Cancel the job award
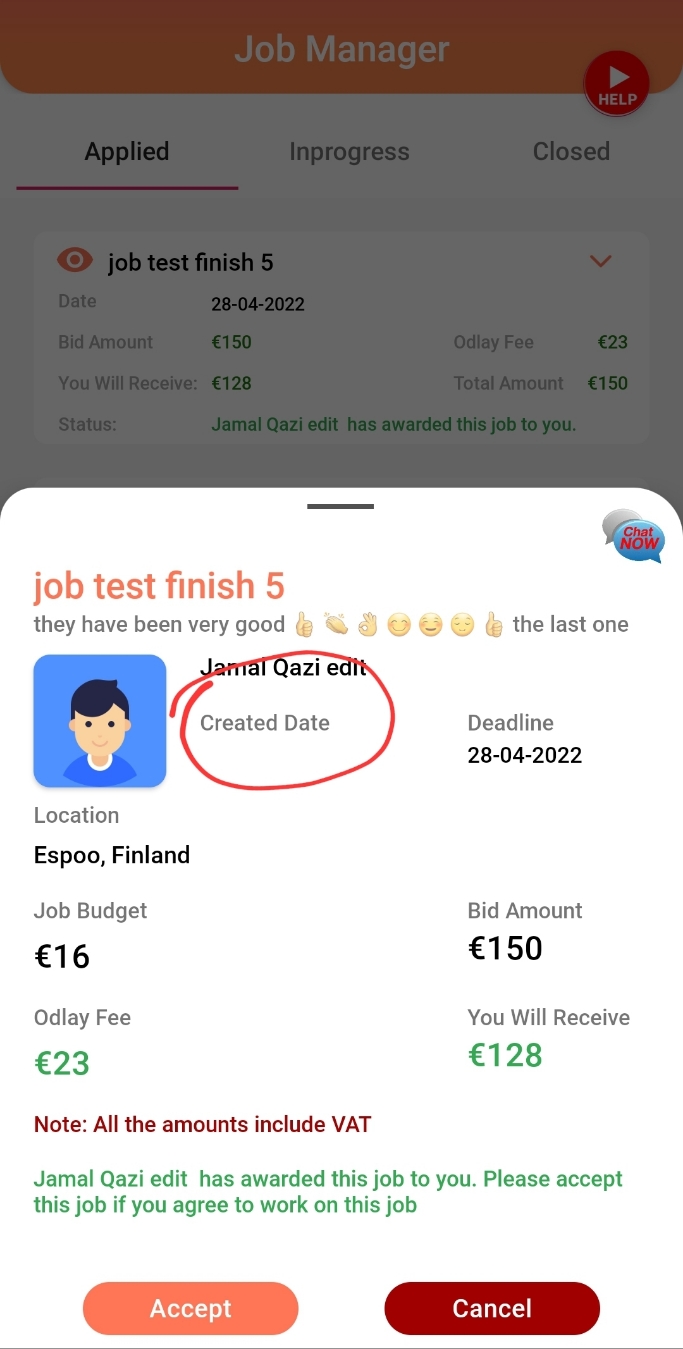683x1349 pixels. pyautogui.click(x=492, y=1308)
